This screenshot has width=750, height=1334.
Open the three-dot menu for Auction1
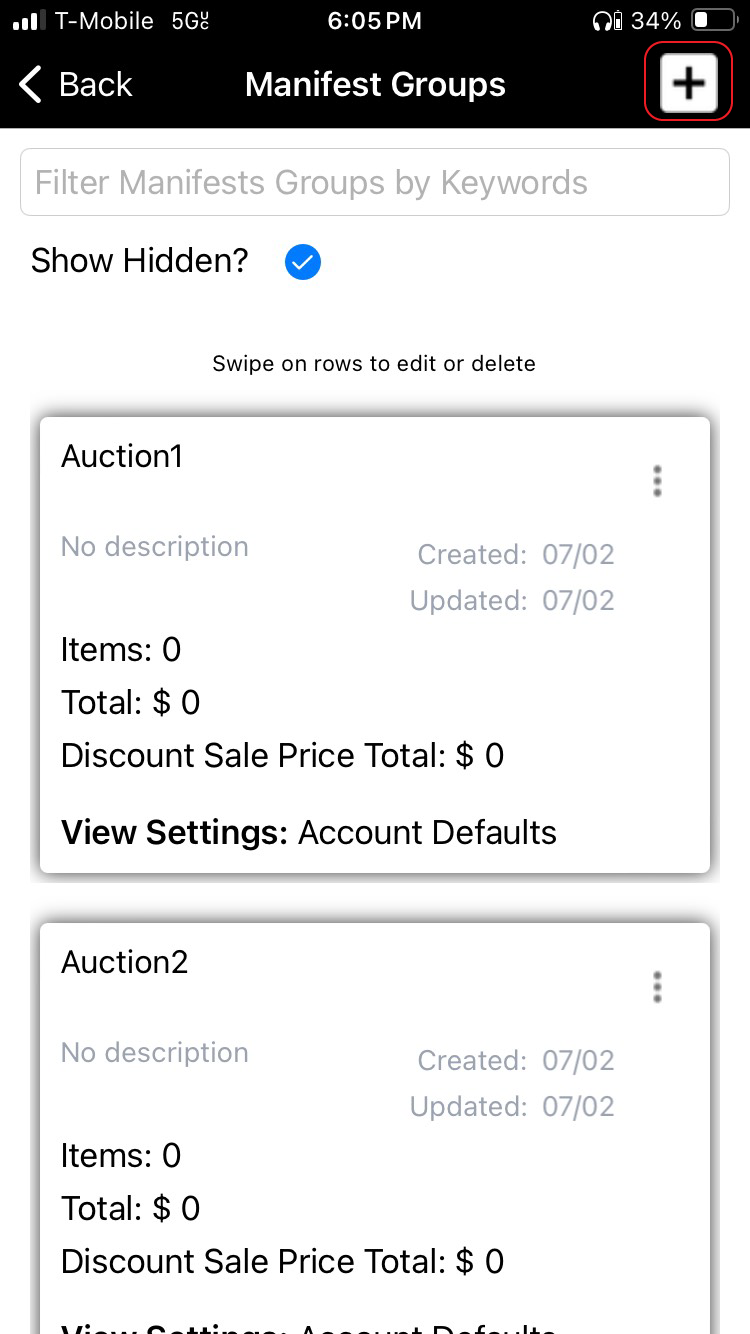pyautogui.click(x=657, y=481)
